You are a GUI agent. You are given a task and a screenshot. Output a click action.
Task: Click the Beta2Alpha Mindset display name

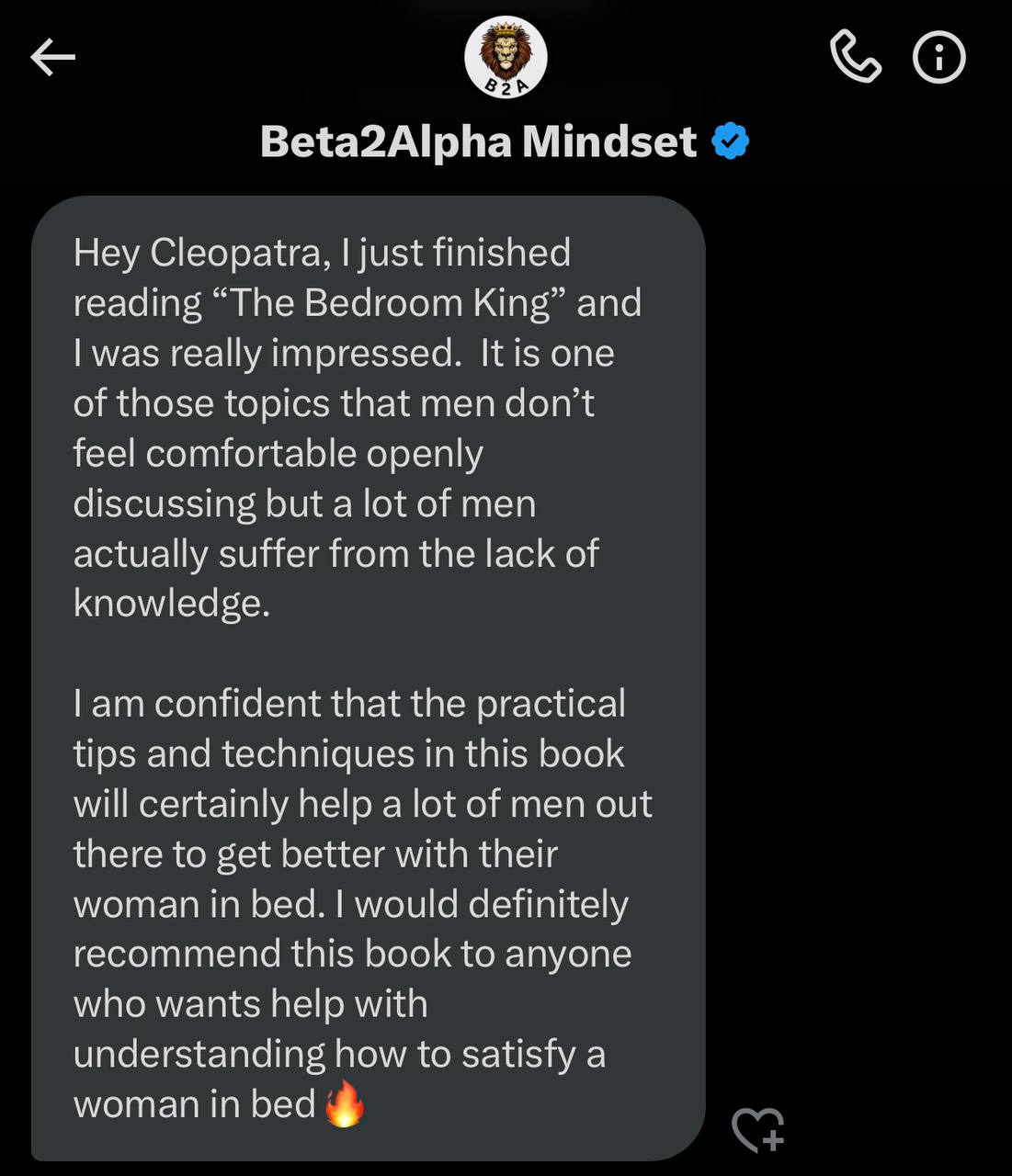click(x=478, y=140)
